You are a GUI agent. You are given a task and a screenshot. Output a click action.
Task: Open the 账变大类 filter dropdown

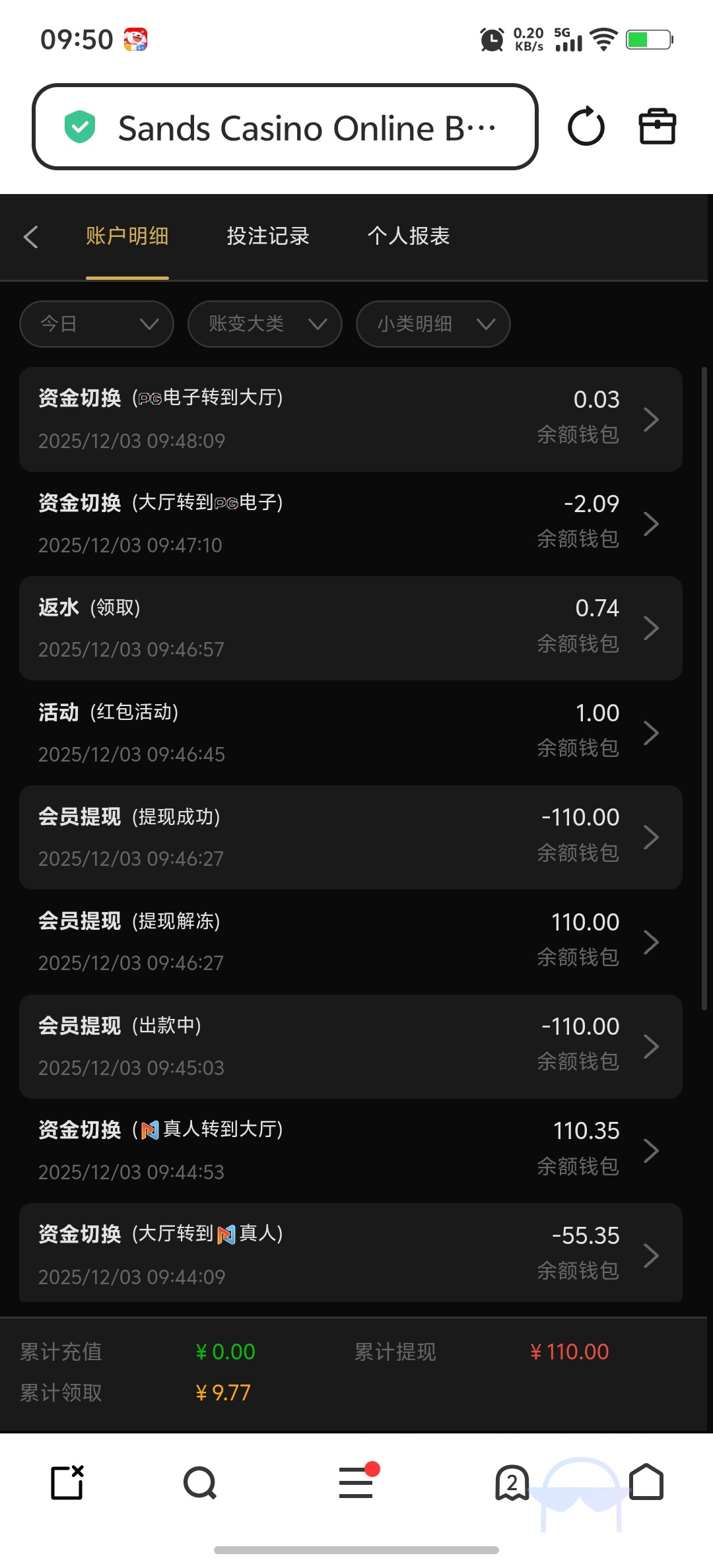pos(265,324)
